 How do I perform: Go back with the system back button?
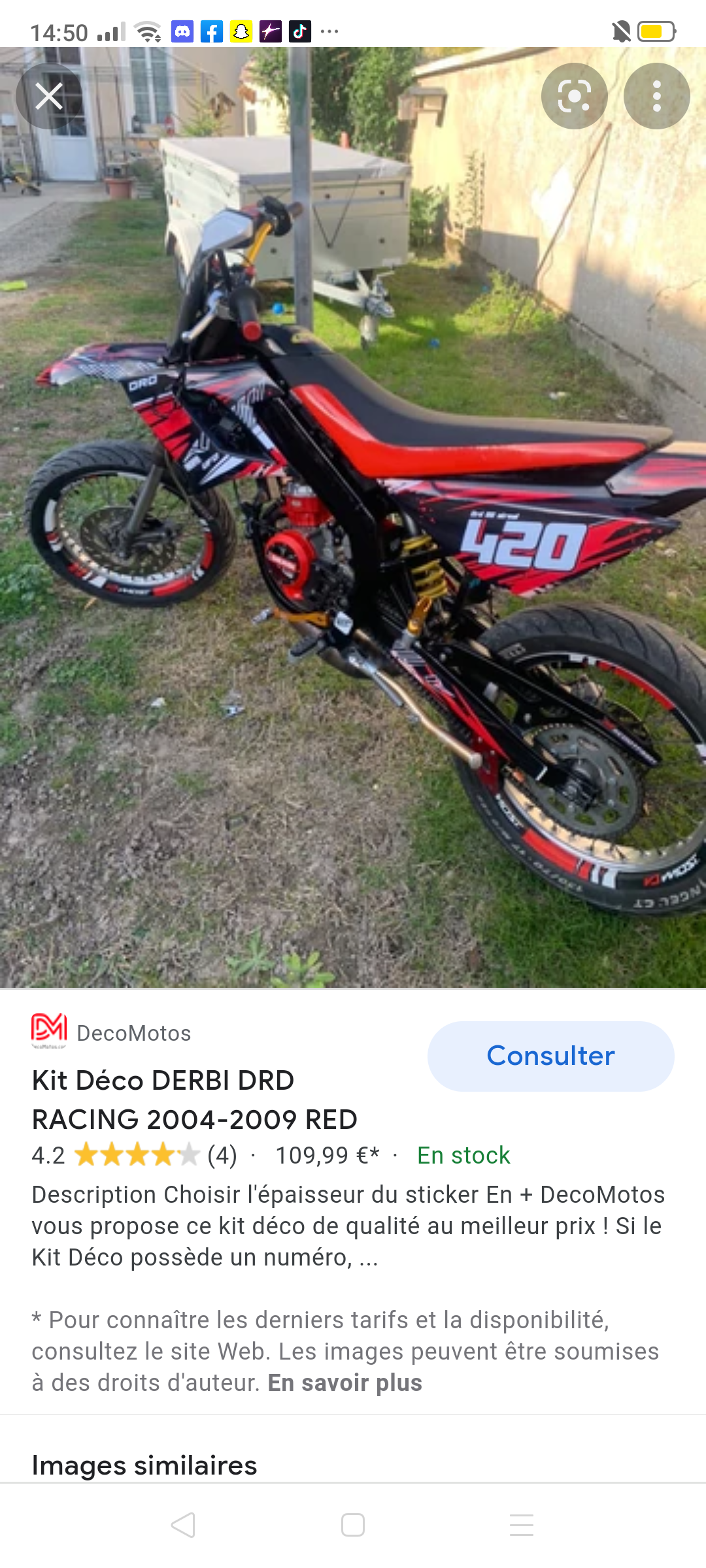click(184, 1525)
